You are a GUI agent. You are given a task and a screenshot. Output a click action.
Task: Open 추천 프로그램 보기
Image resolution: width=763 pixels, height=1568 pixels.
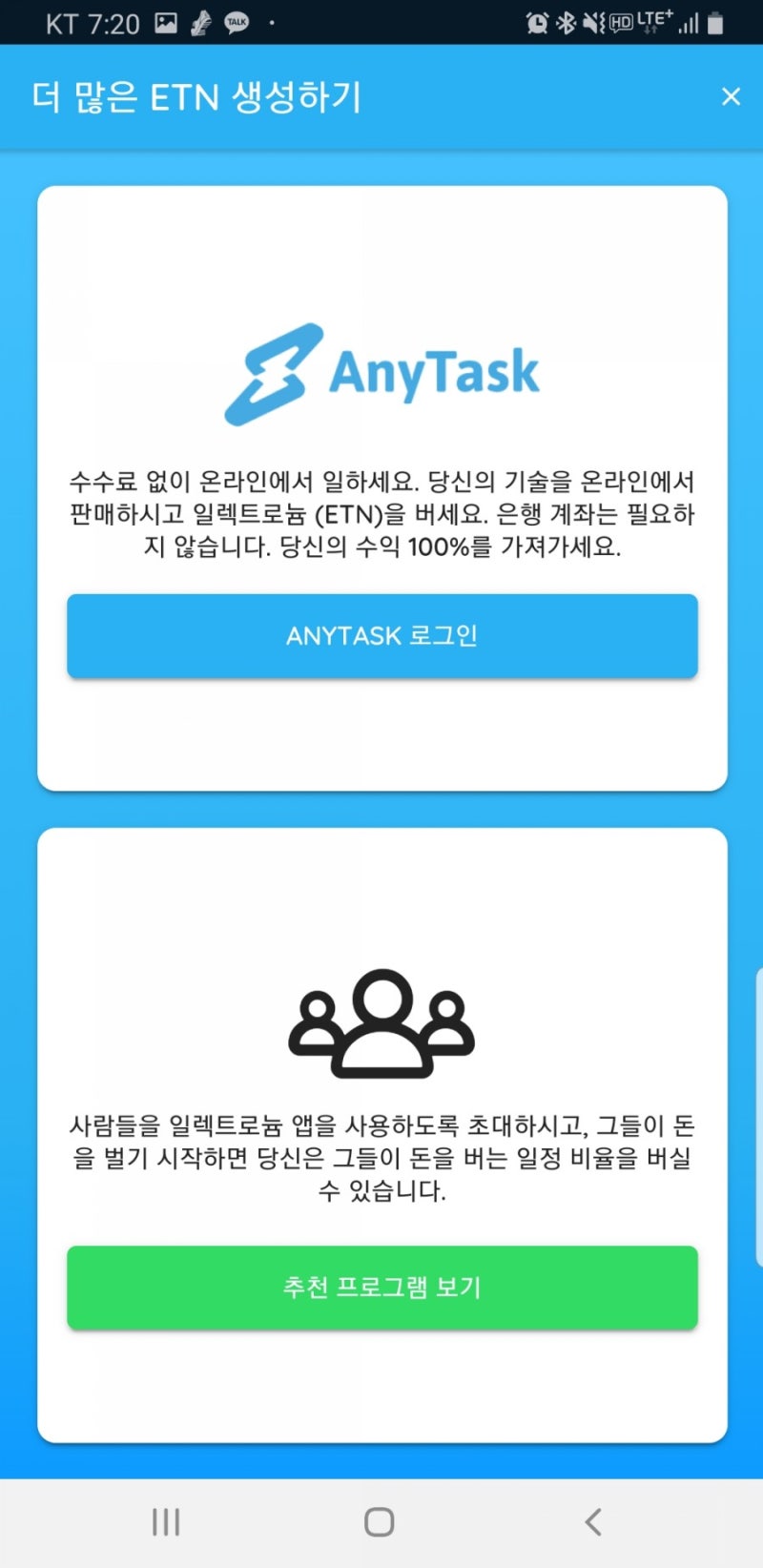coord(381,1288)
